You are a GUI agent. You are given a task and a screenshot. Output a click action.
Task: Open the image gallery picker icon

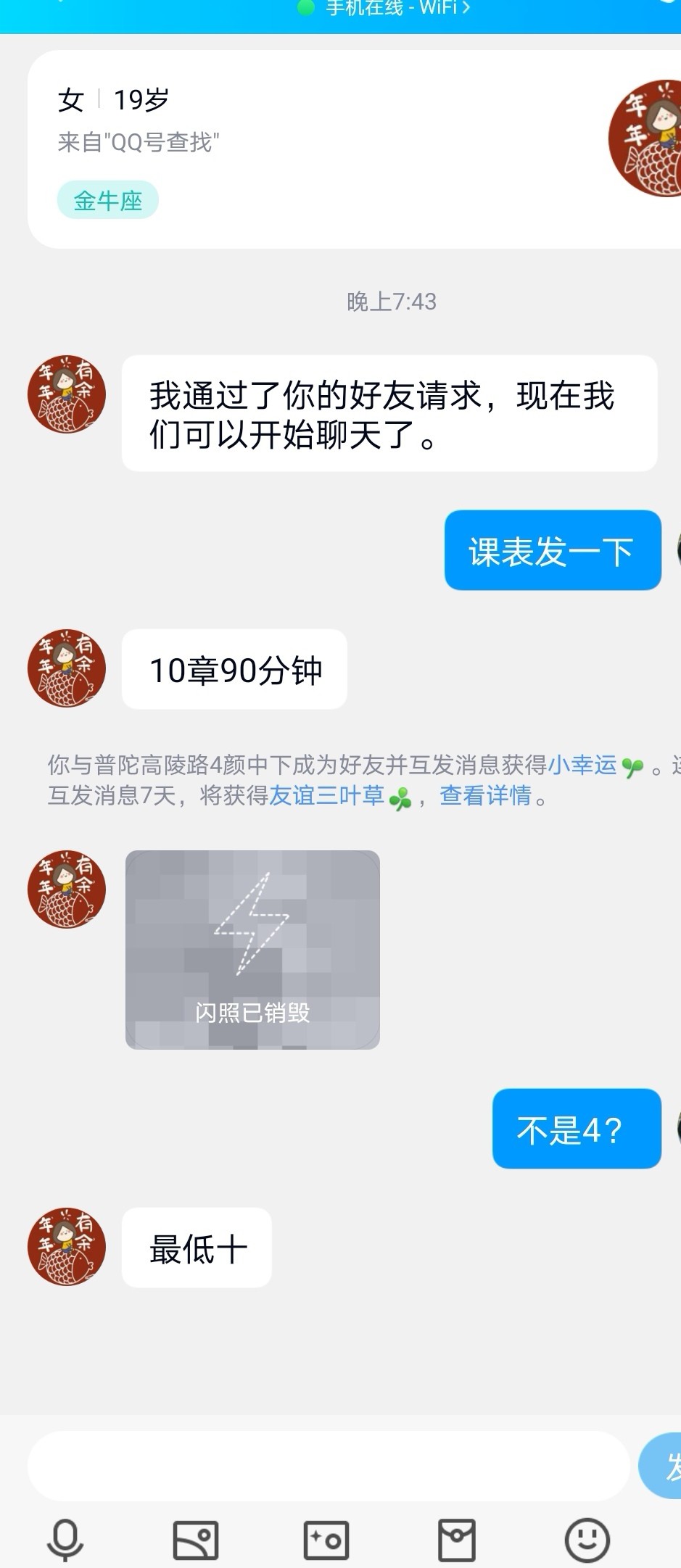tap(196, 1539)
